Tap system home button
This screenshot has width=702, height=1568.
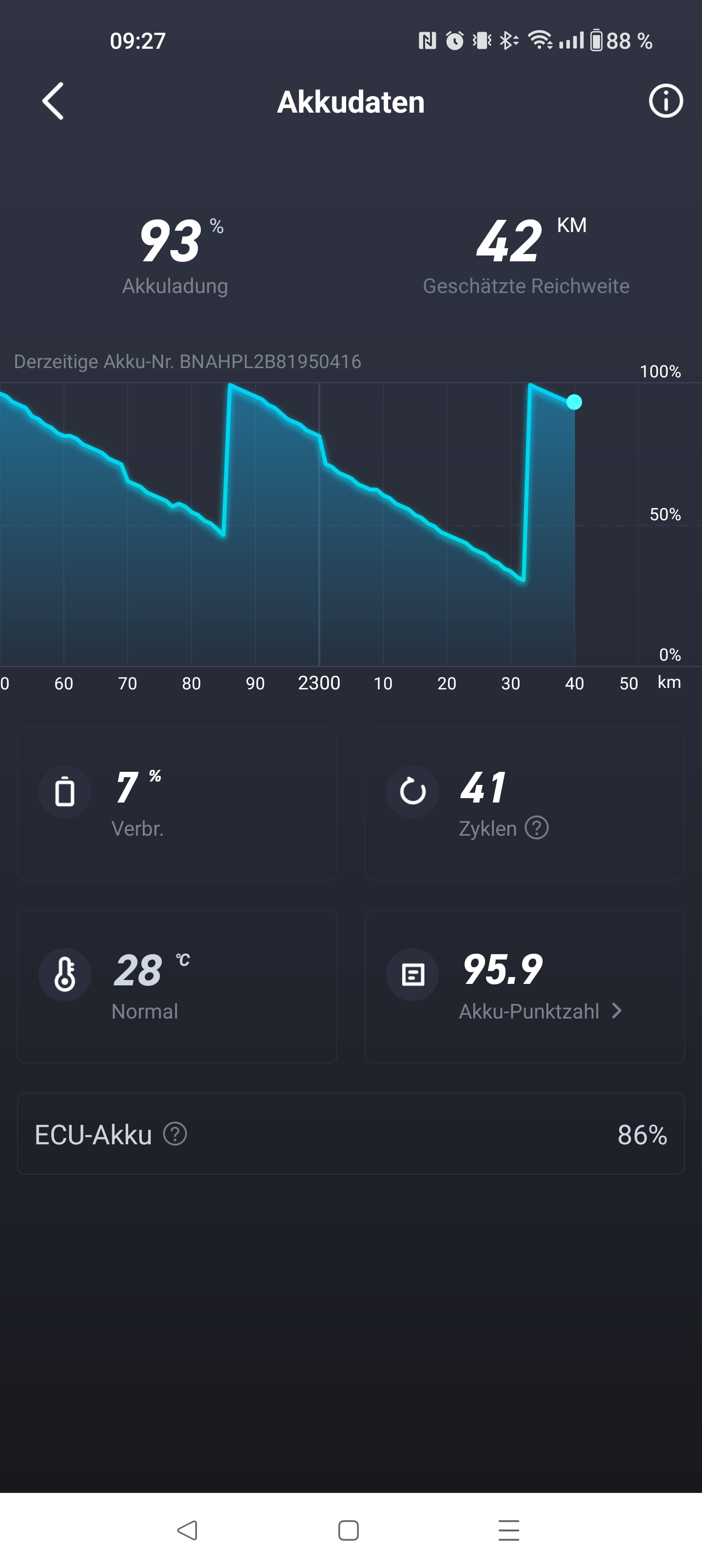348,1529
